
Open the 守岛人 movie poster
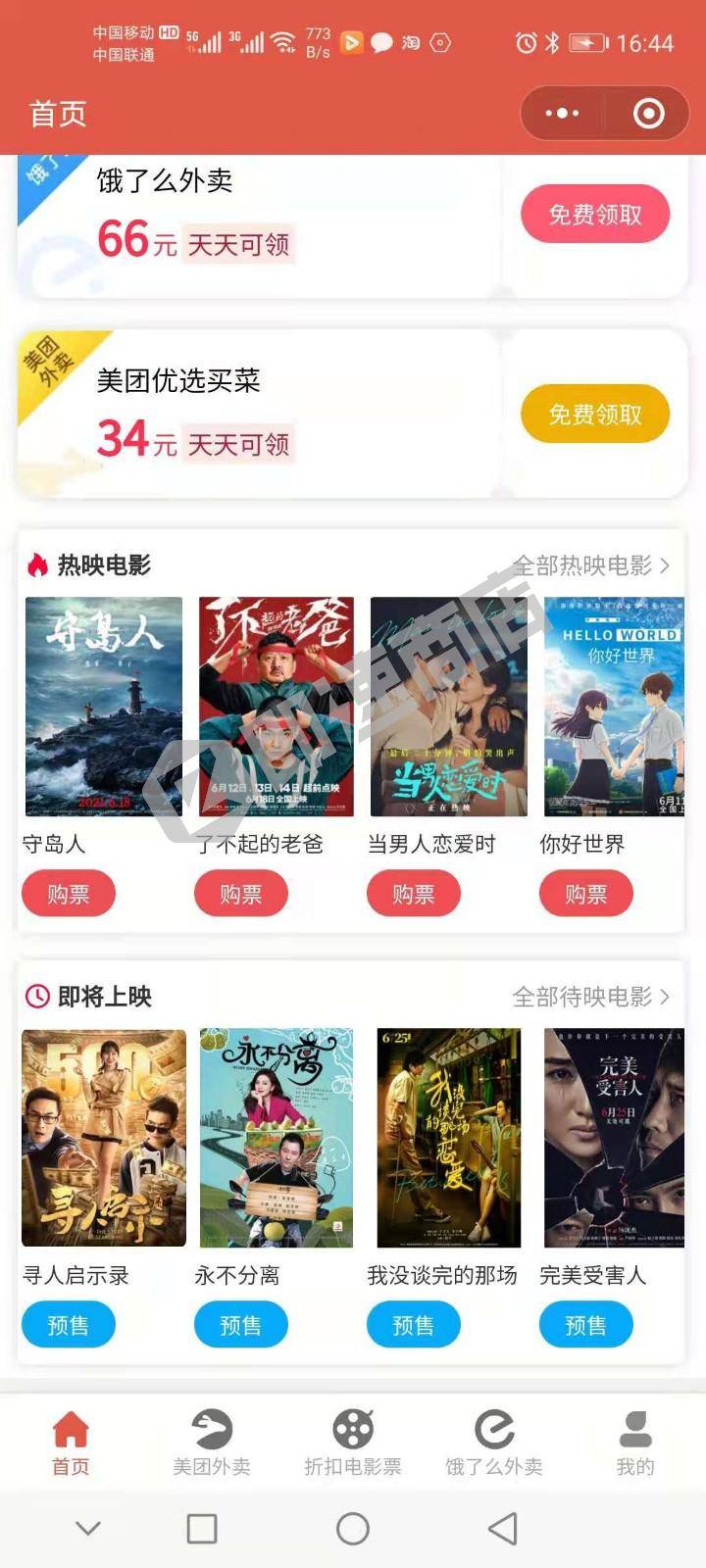coord(103,707)
